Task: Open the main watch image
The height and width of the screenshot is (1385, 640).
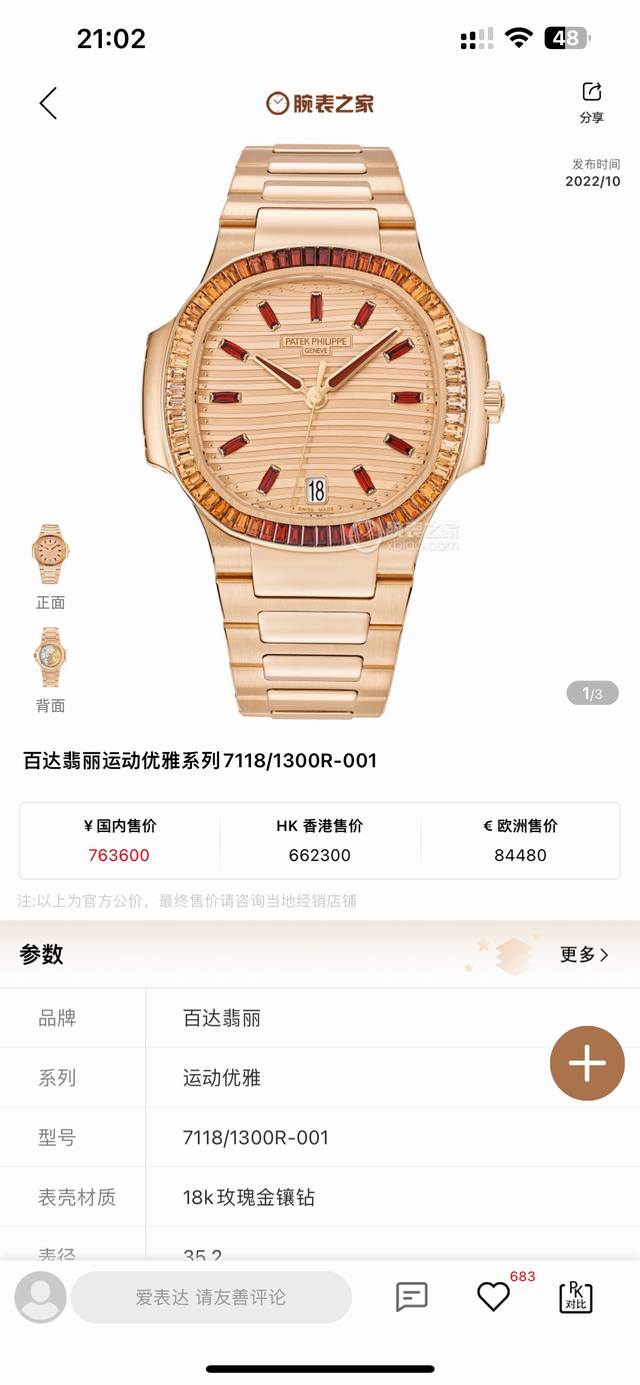Action: point(320,432)
